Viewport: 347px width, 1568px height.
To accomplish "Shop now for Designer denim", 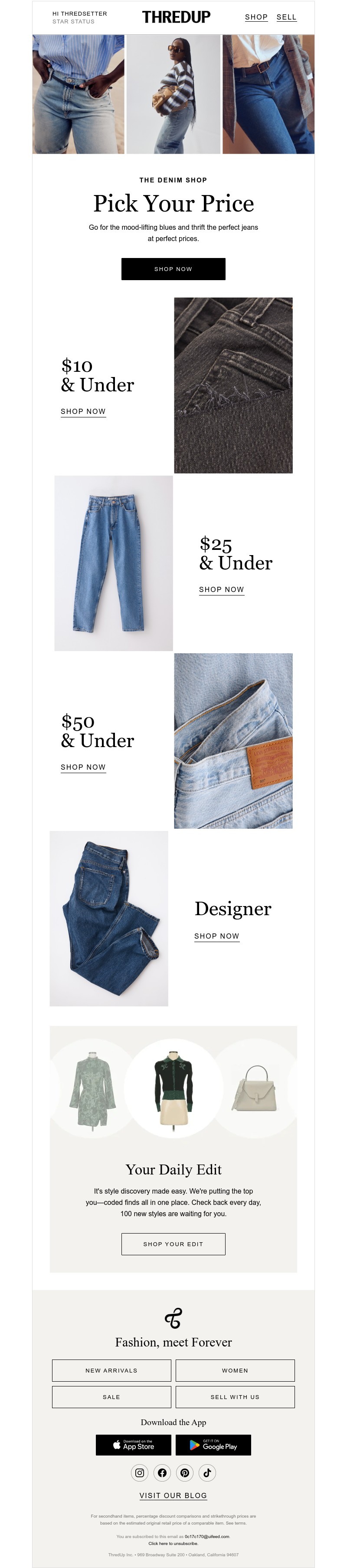I will click(x=216, y=936).
